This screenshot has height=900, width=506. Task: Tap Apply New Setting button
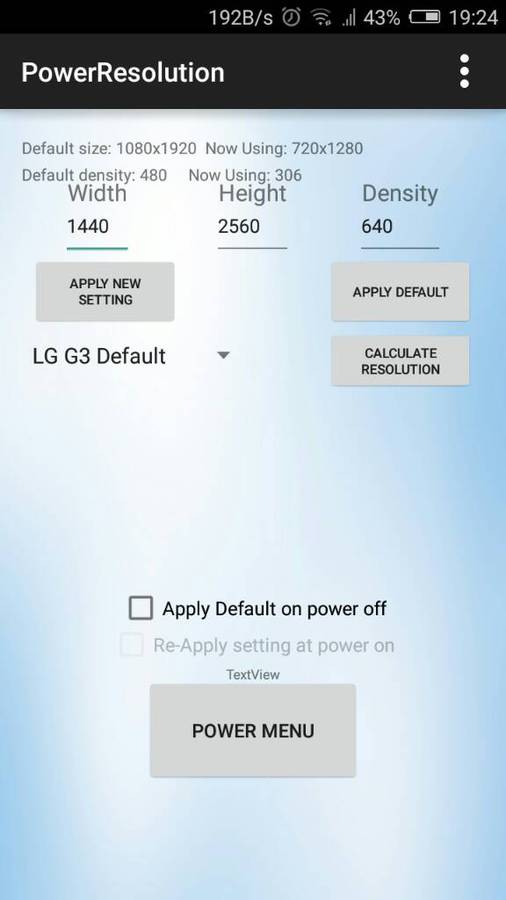pos(105,292)
